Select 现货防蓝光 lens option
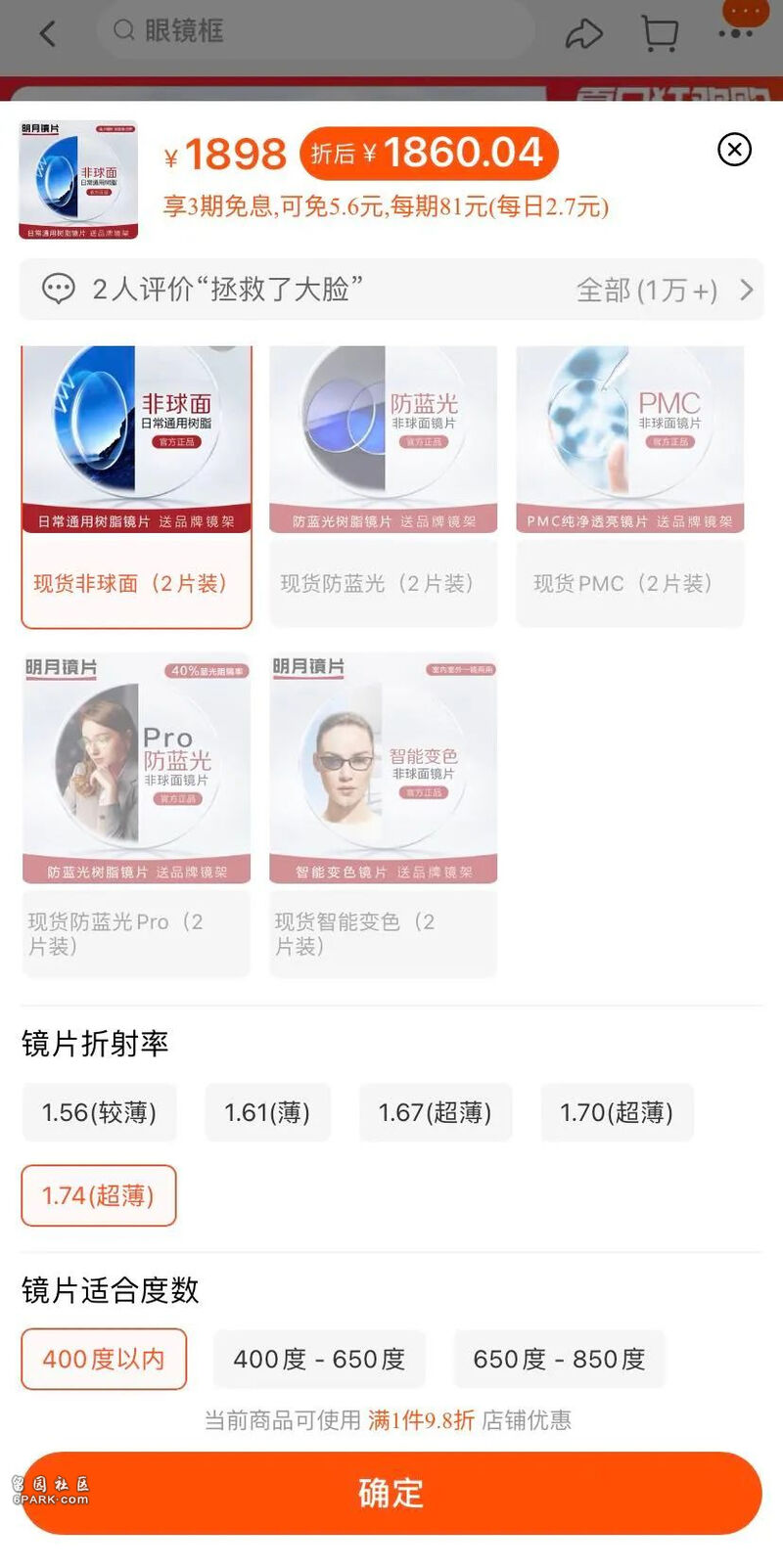The height and width of the screenshot is (1568, 783). coord(383,486)
